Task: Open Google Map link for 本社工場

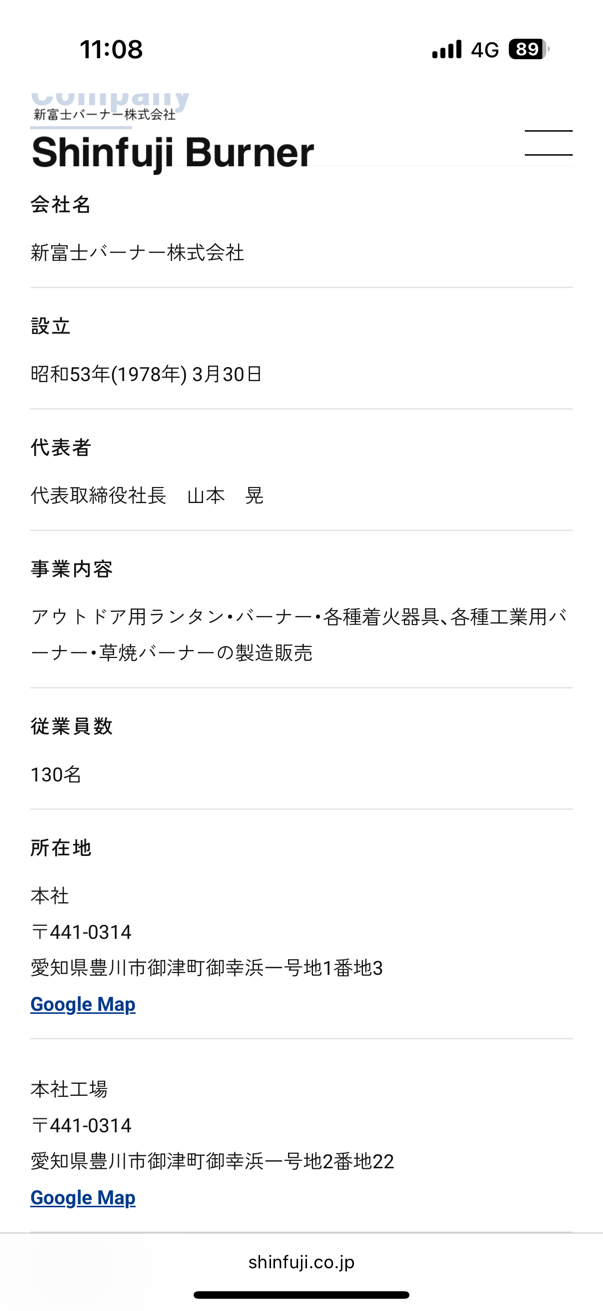Action: [83, 1197]
